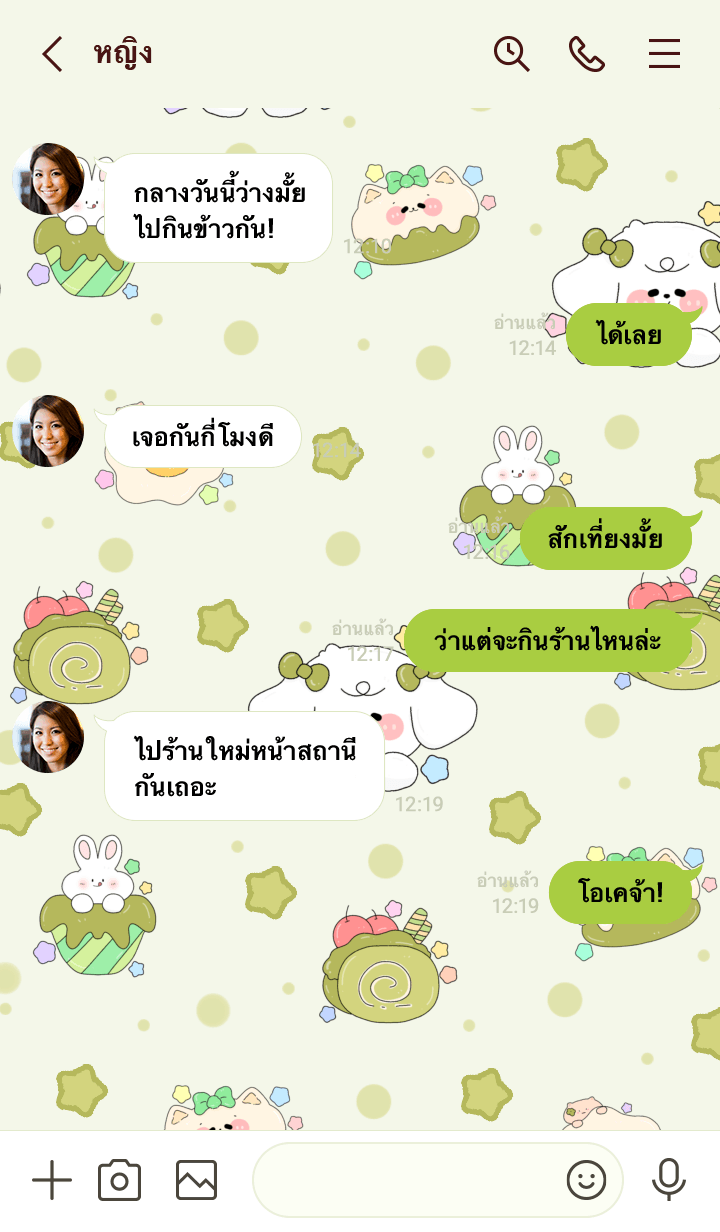Open the photo gallery picker
Screen dimensions: 720x1232
(x=196, y=1181)
